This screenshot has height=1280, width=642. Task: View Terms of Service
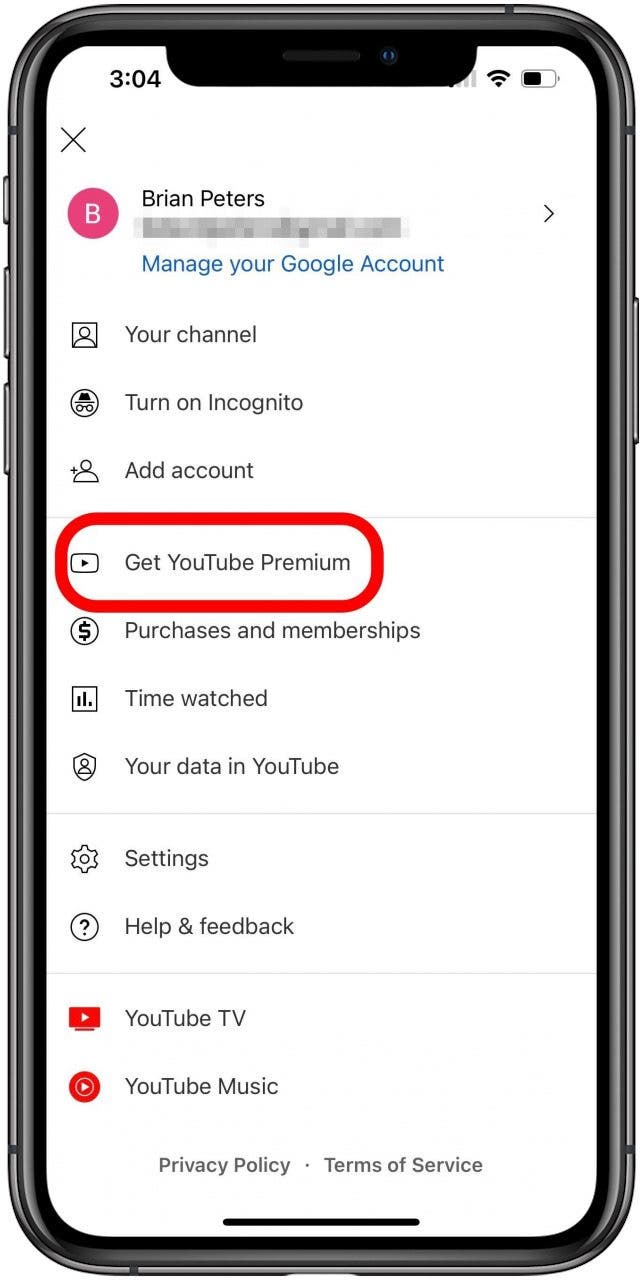[403, 1165]
